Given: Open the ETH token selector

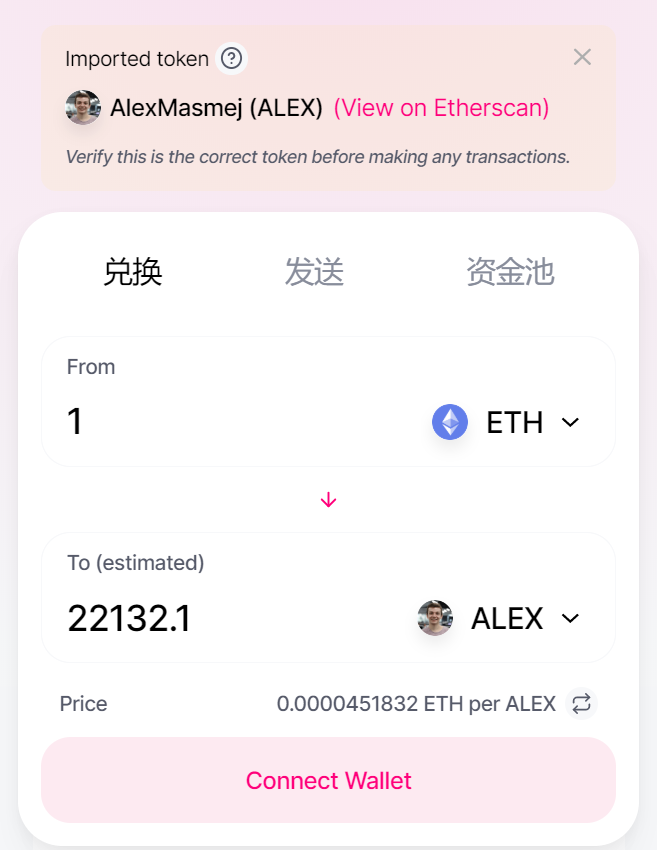Looking at the screenshot, I should pyautogui.click(x=506, y=422).
